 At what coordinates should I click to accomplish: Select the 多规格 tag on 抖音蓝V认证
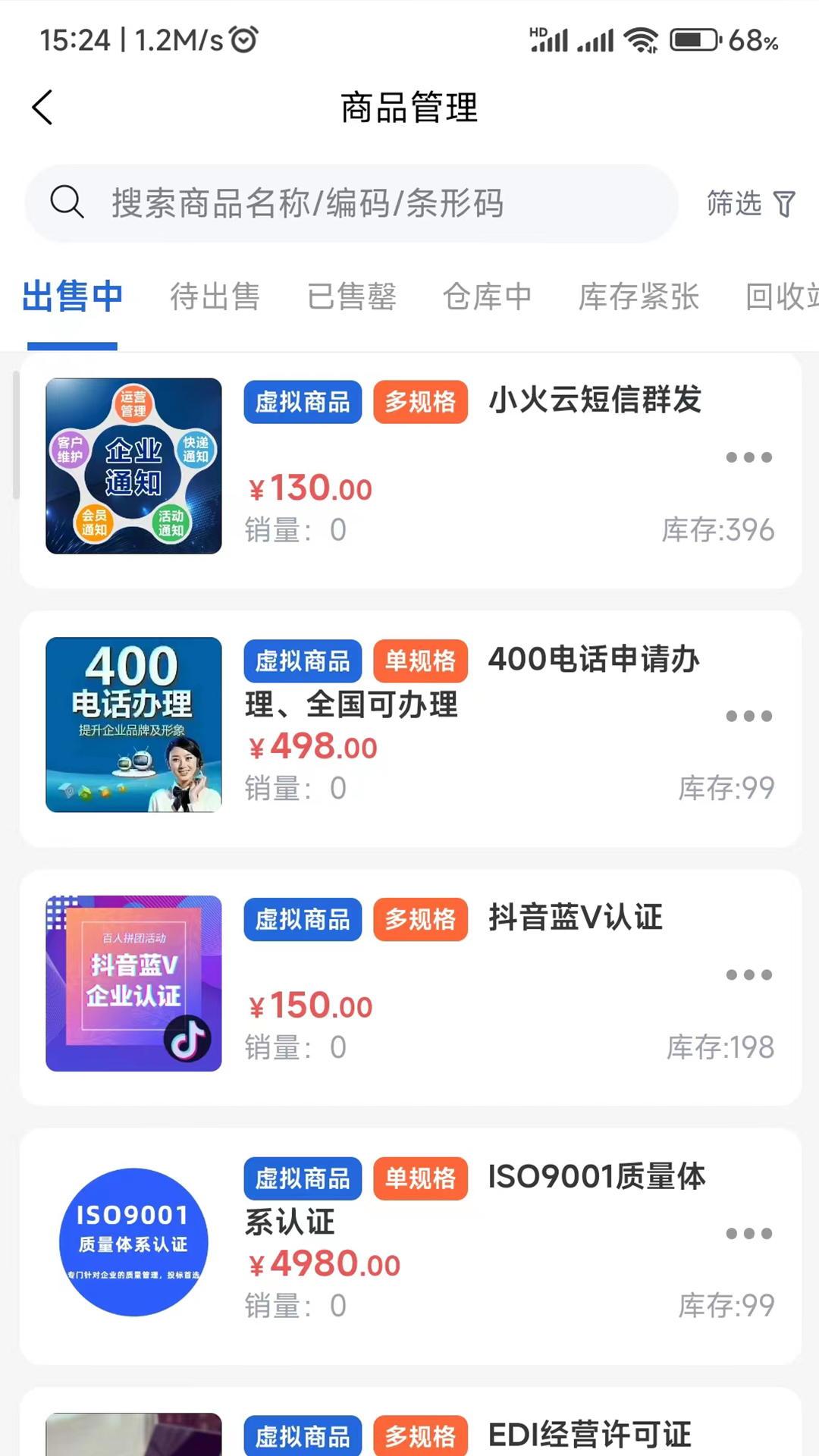point(420,919)
